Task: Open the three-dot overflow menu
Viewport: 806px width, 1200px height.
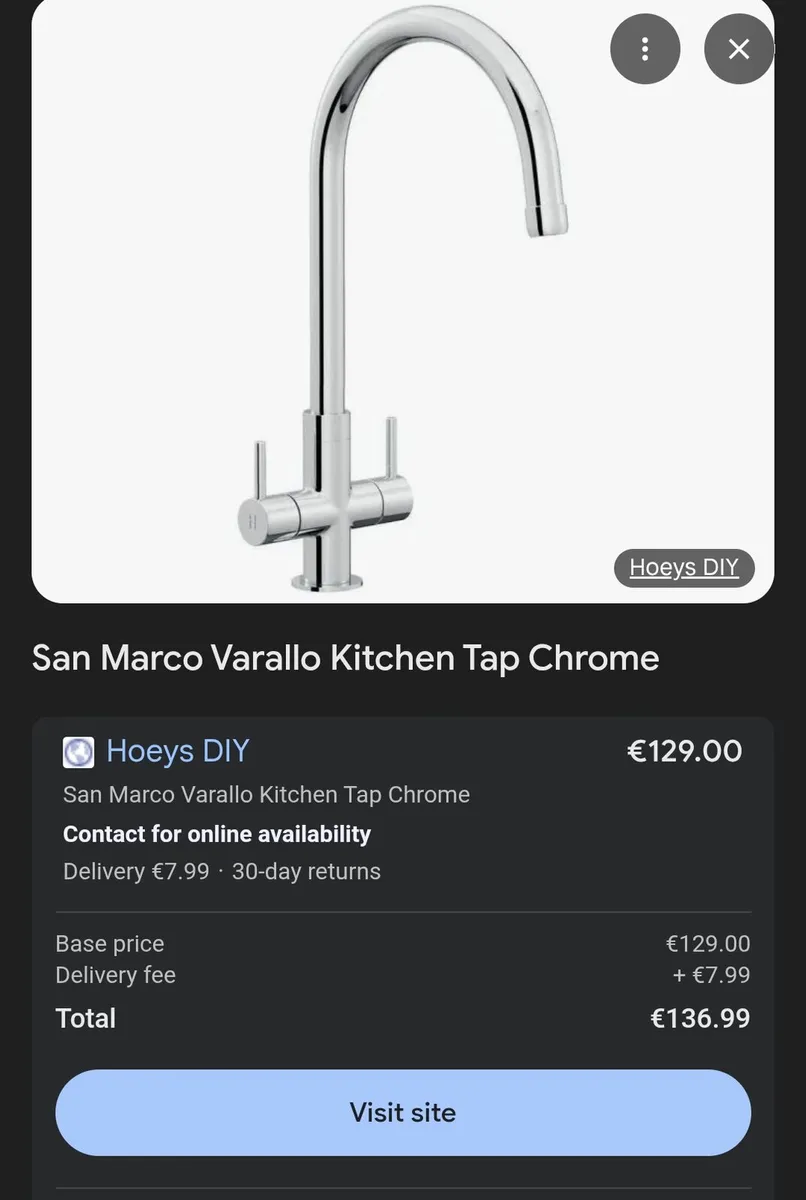Action: (645, 48)
